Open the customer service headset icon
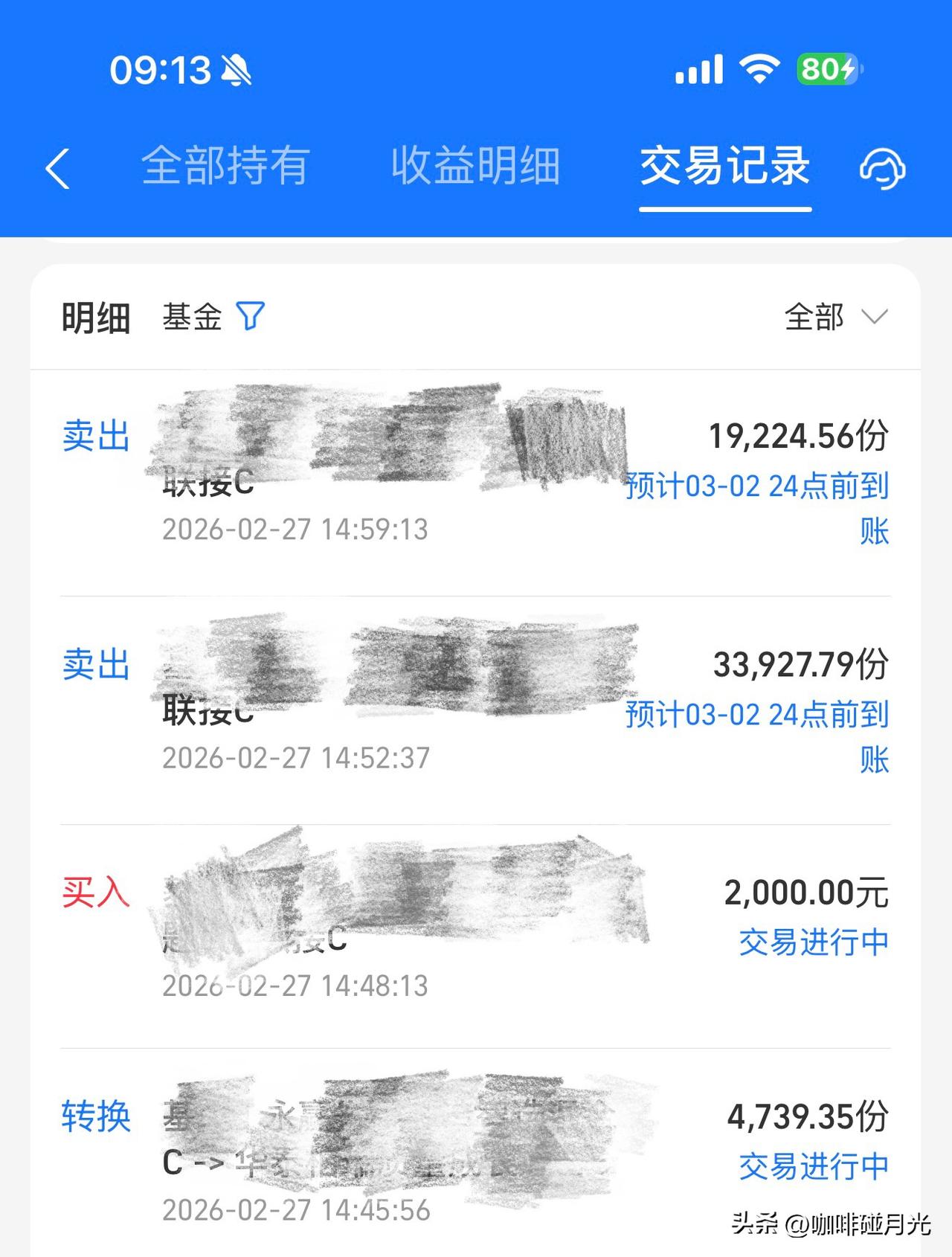This screenshot has height=1257, width=952. pos(882,169)
